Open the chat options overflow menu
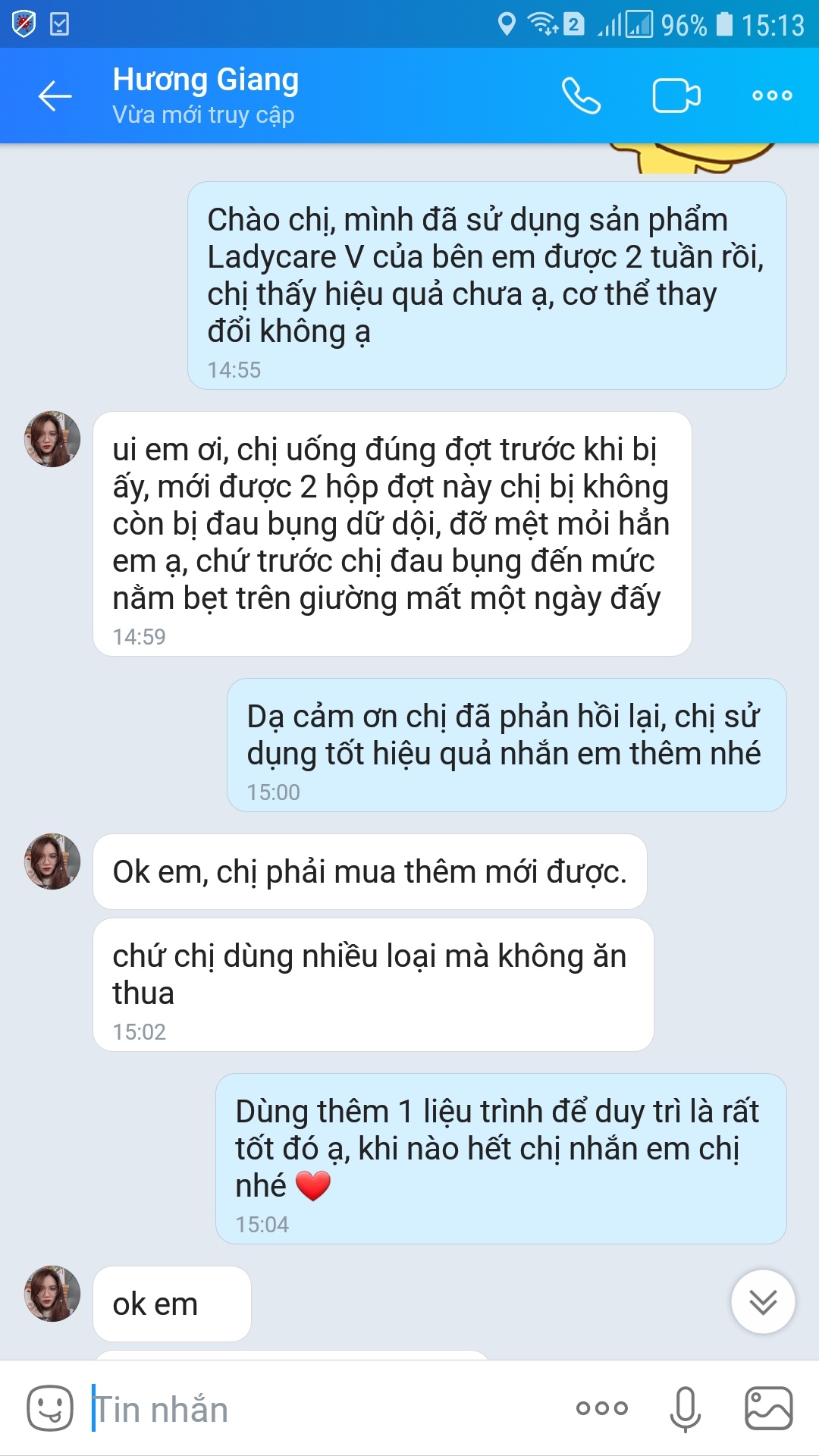The width and height of the screenshot is (819, 1456). (x=772, y=96)
